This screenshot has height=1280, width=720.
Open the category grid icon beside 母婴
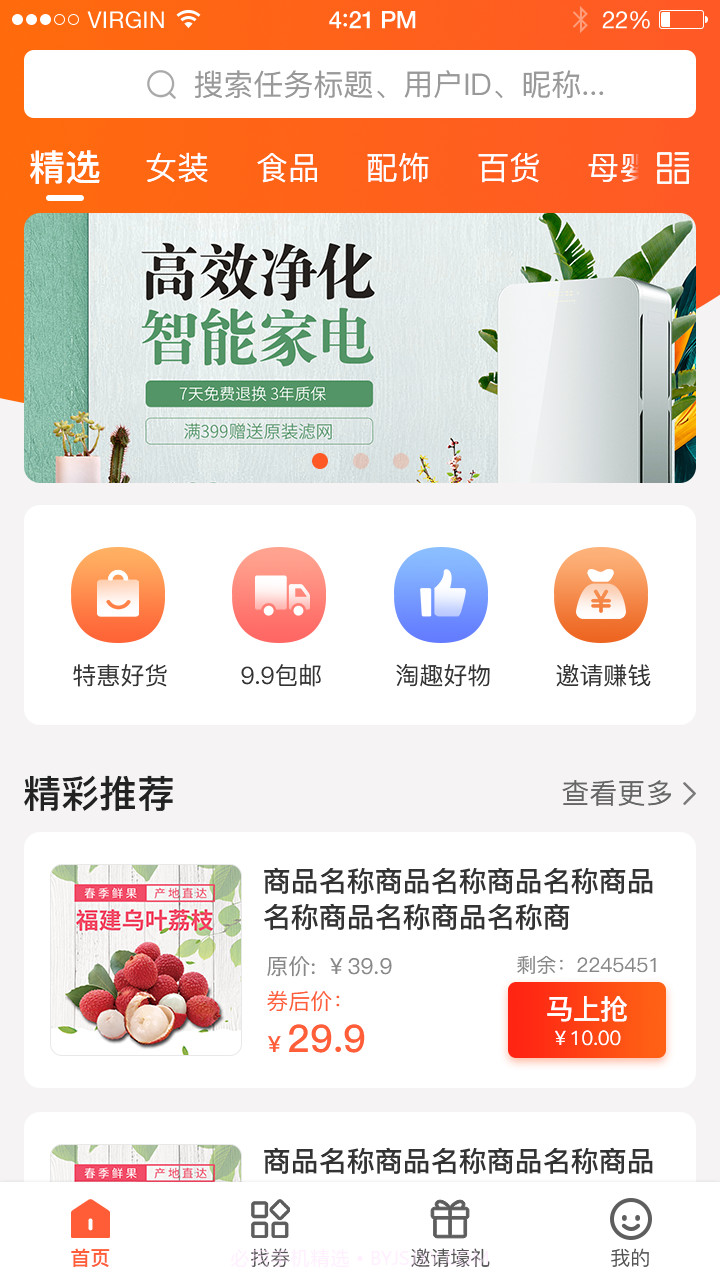[671, 169]
